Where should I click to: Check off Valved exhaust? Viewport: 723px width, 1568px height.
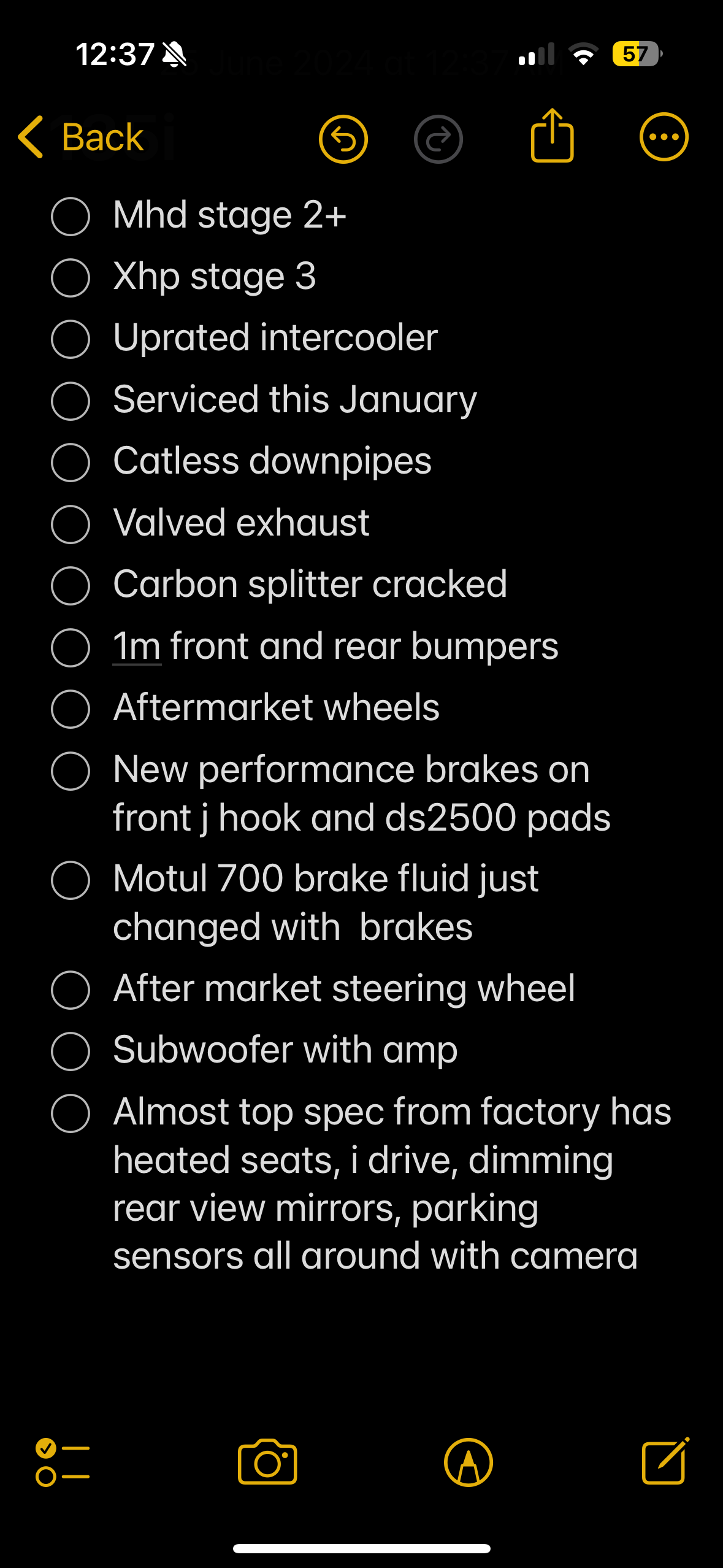point(71,525)
